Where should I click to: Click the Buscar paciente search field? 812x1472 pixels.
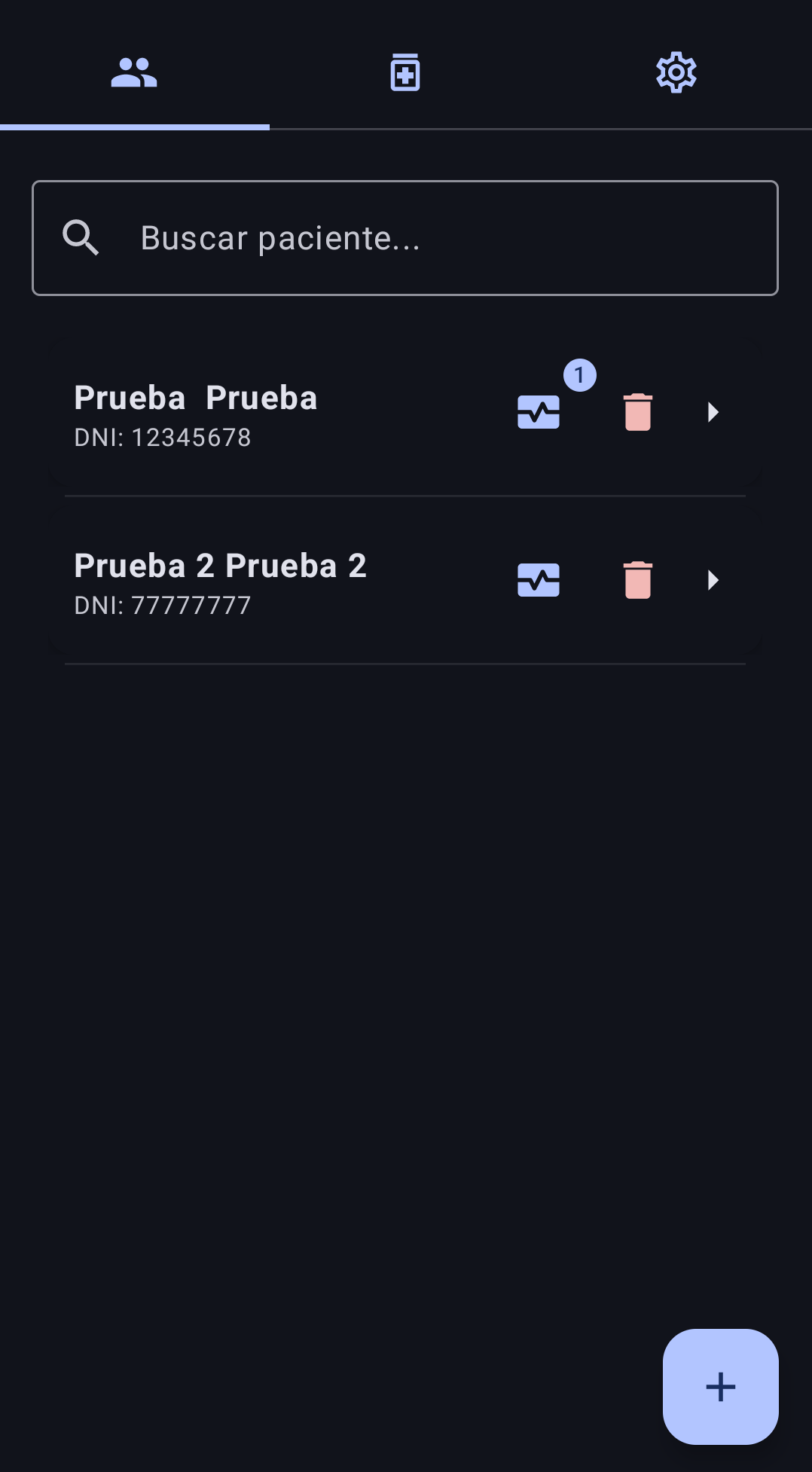(x=405, y=237)
